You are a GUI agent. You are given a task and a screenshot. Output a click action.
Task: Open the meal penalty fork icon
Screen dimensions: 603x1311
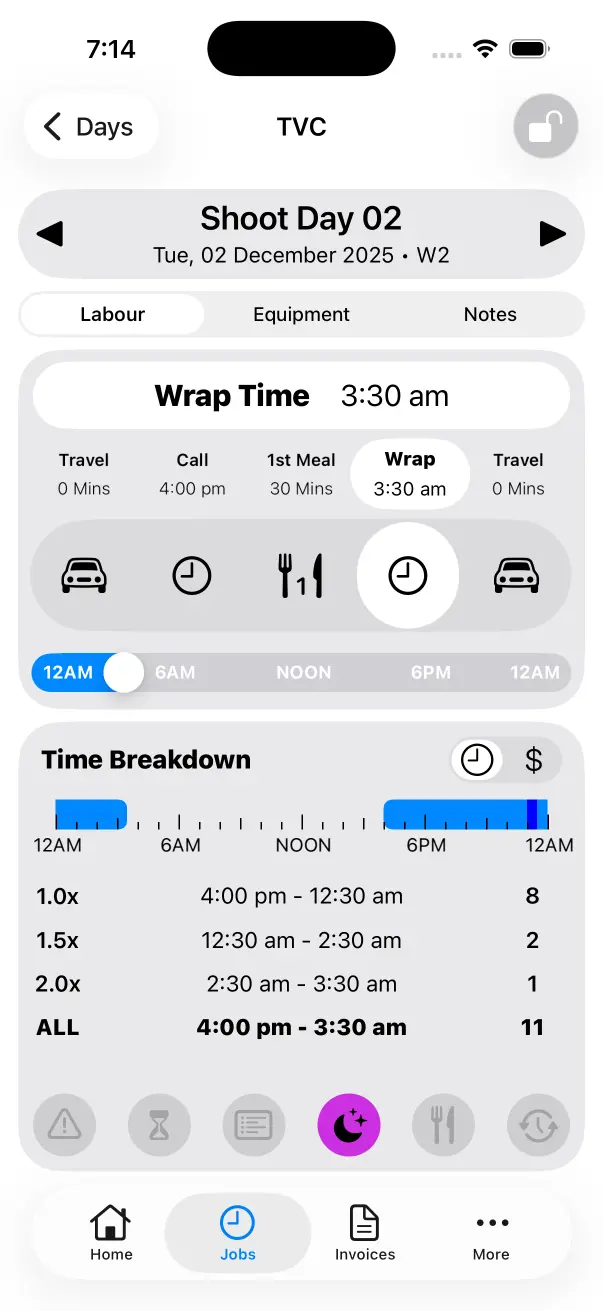[x=443, y=1125]
